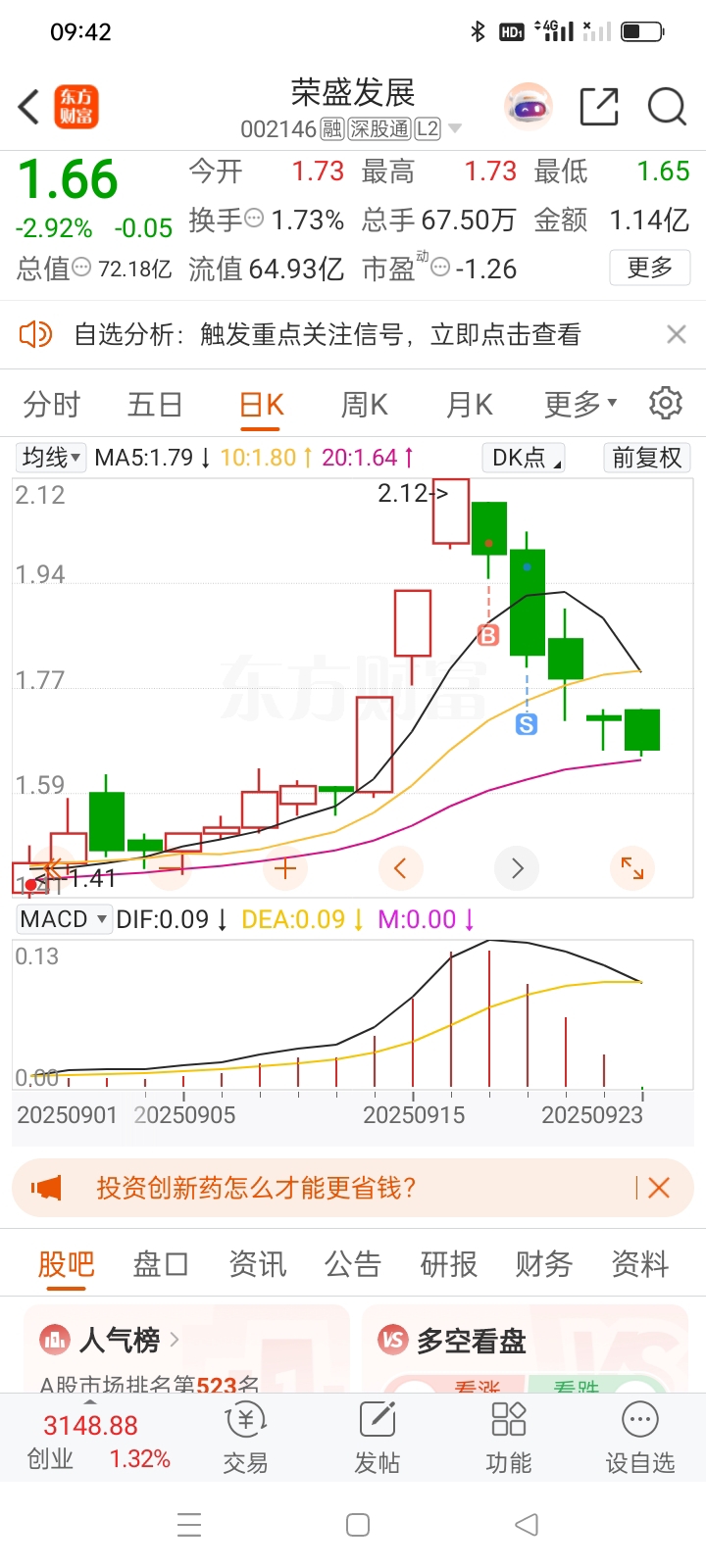This screenshot has height=1568, width=706.
Task: Open the 均线 indicator dropdown
Action: coord(52,458)
